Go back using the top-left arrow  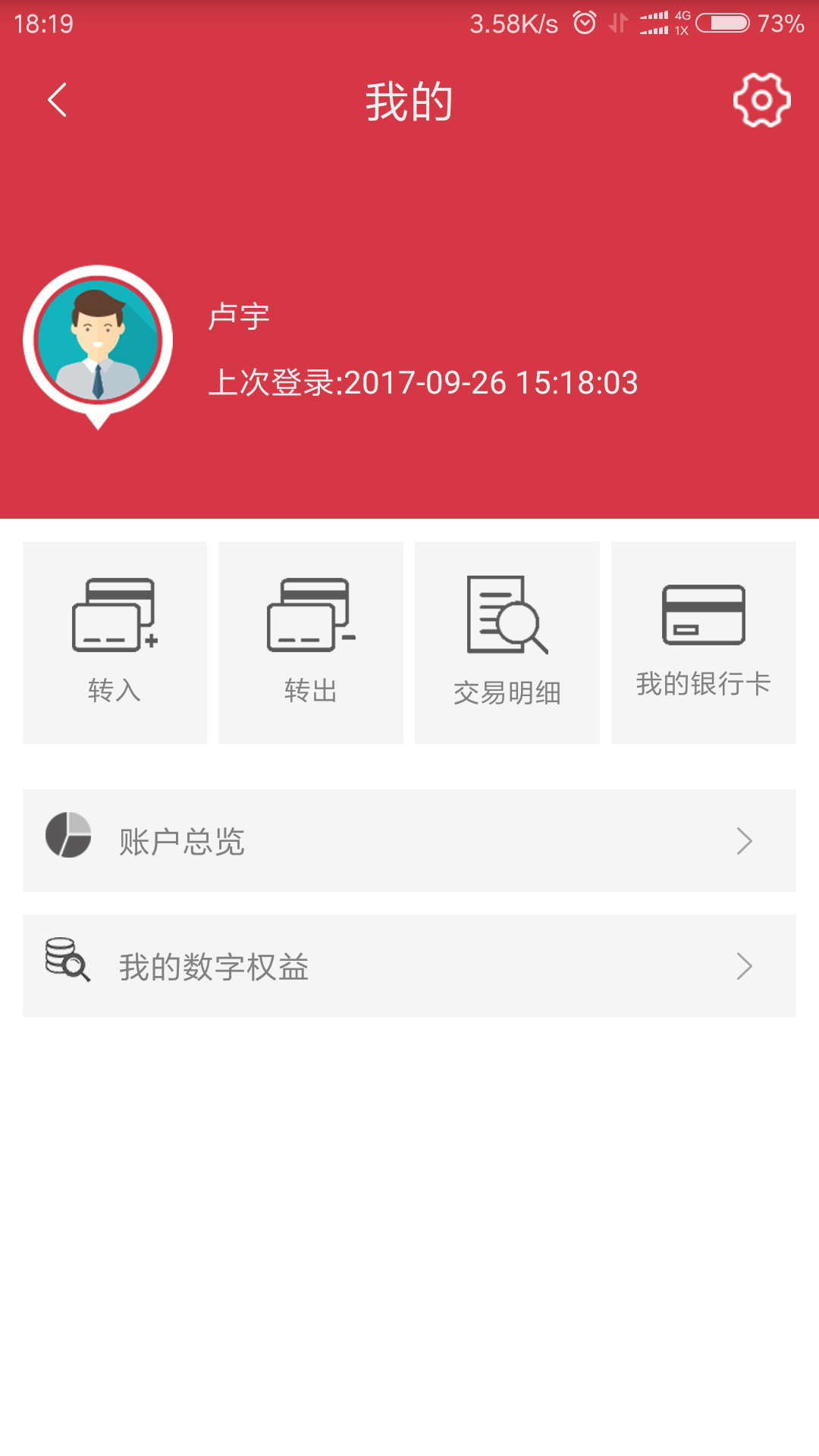pyautogui.click(x=58, y=100)
